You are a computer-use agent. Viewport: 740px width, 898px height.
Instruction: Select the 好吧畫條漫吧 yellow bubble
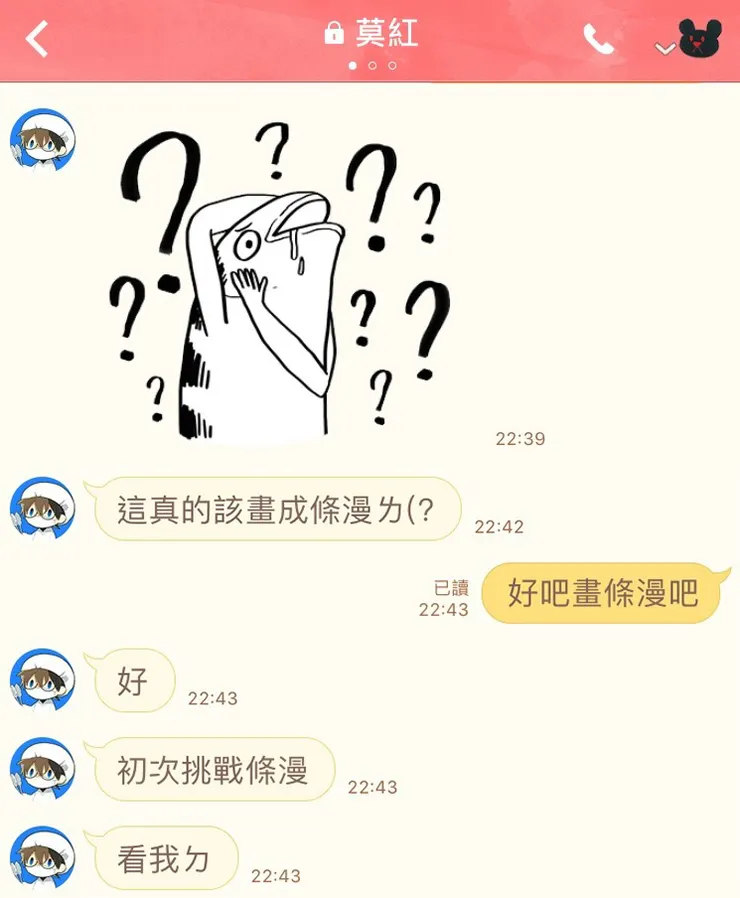pyautogui.click(x=600, y=593)
